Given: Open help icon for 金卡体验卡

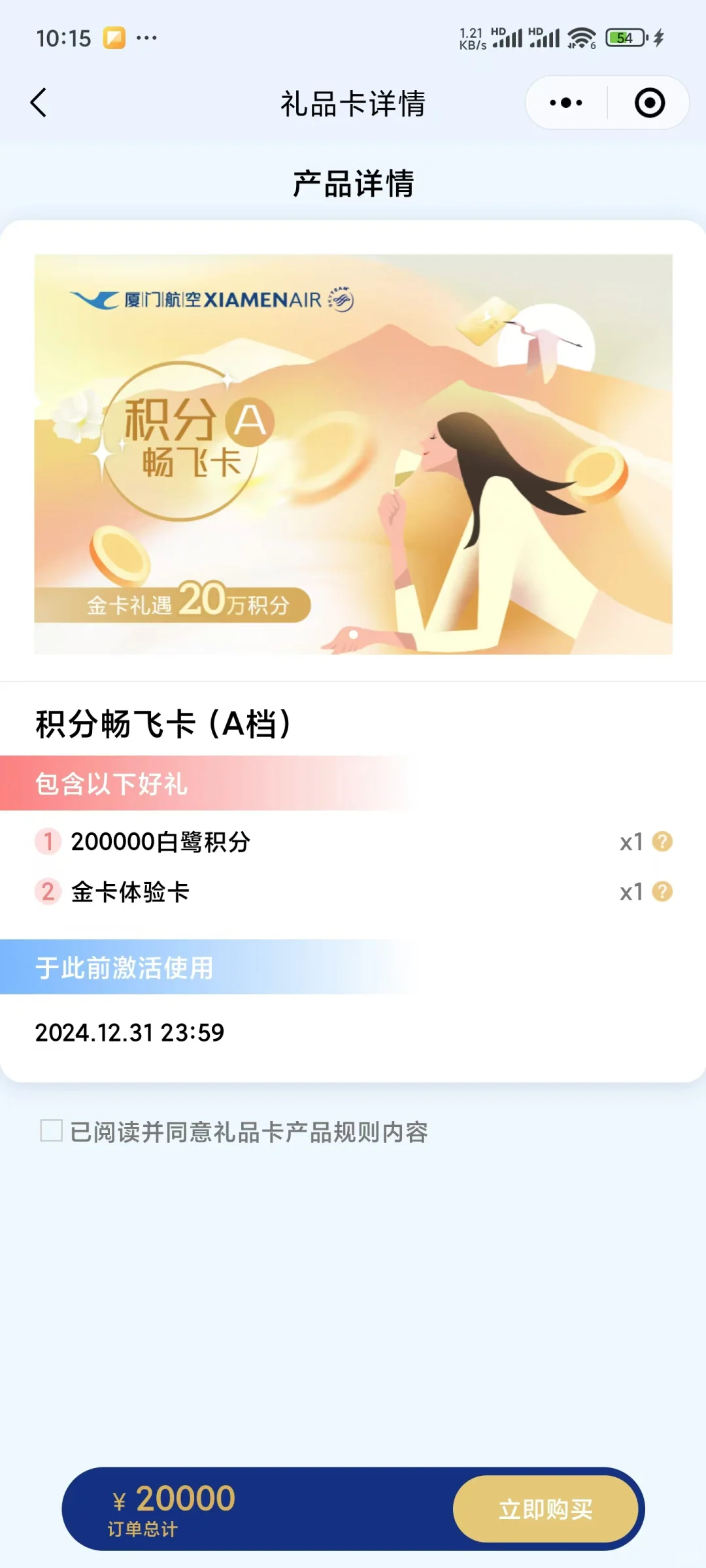Looking at the screenshot, I should point(662,892).
